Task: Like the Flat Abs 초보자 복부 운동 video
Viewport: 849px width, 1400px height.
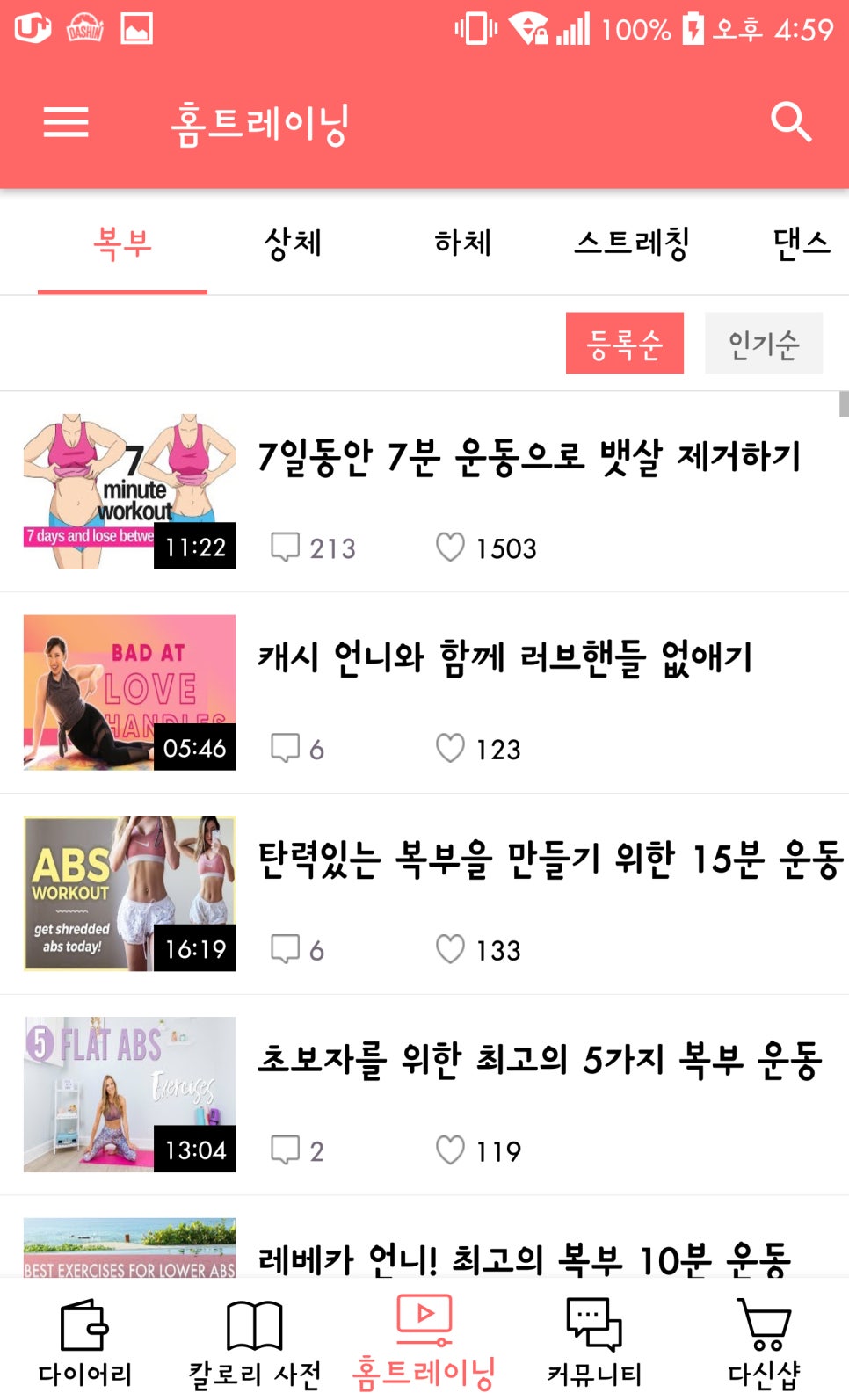Action: 452,1150
